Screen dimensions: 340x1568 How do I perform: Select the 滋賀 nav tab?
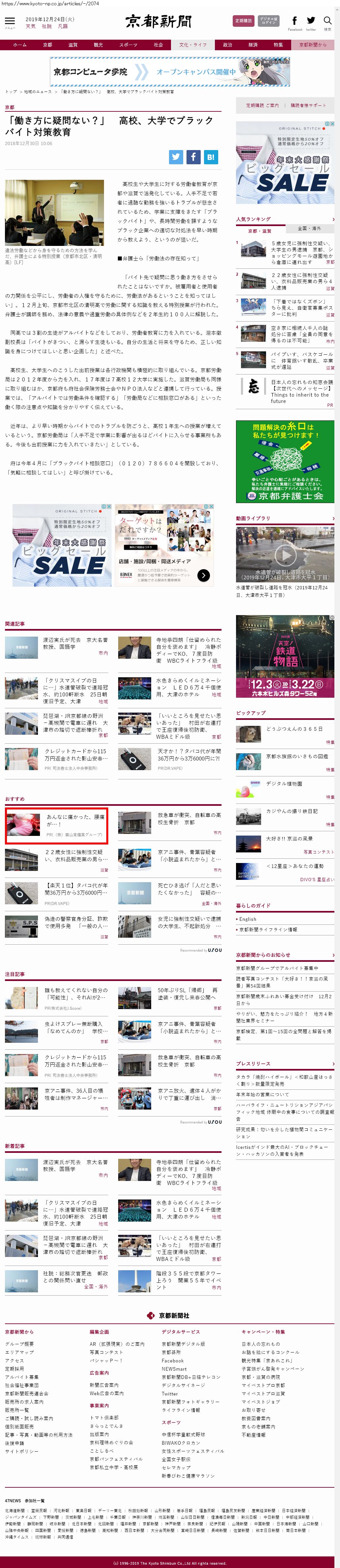72,44
